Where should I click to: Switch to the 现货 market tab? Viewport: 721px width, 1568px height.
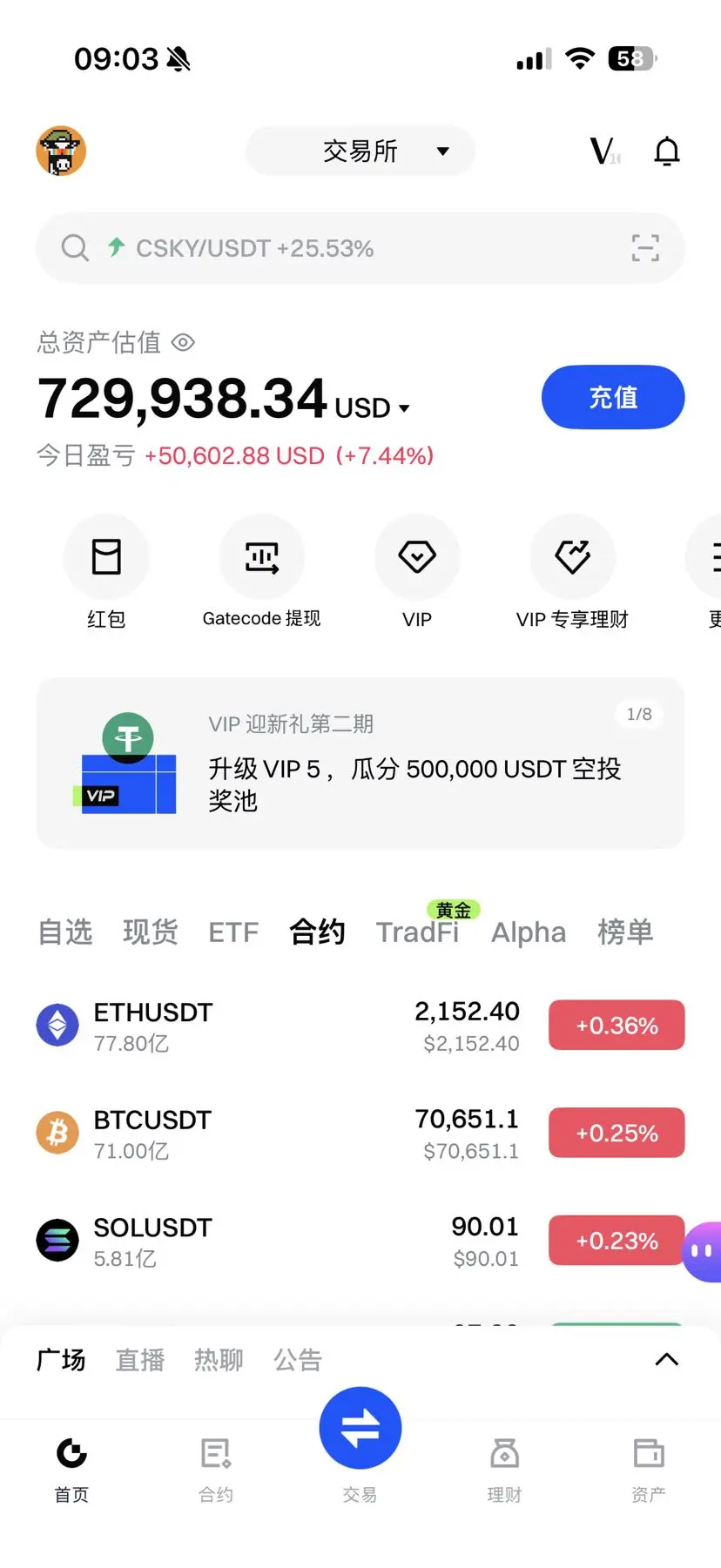pos(151,932)
